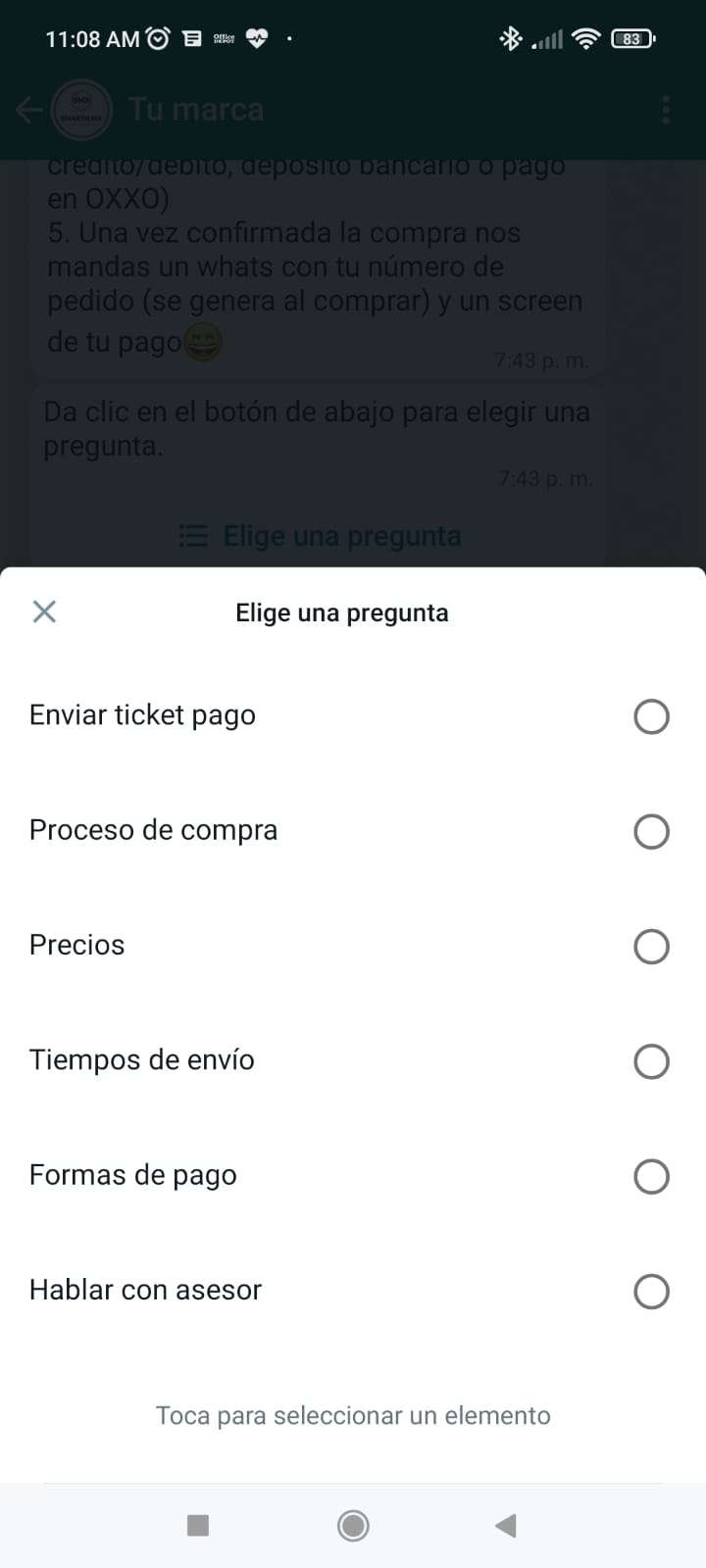This screenshot has height=1568, width=706.
Task: Choose Proceso de compra
Action: coord(353,831)
